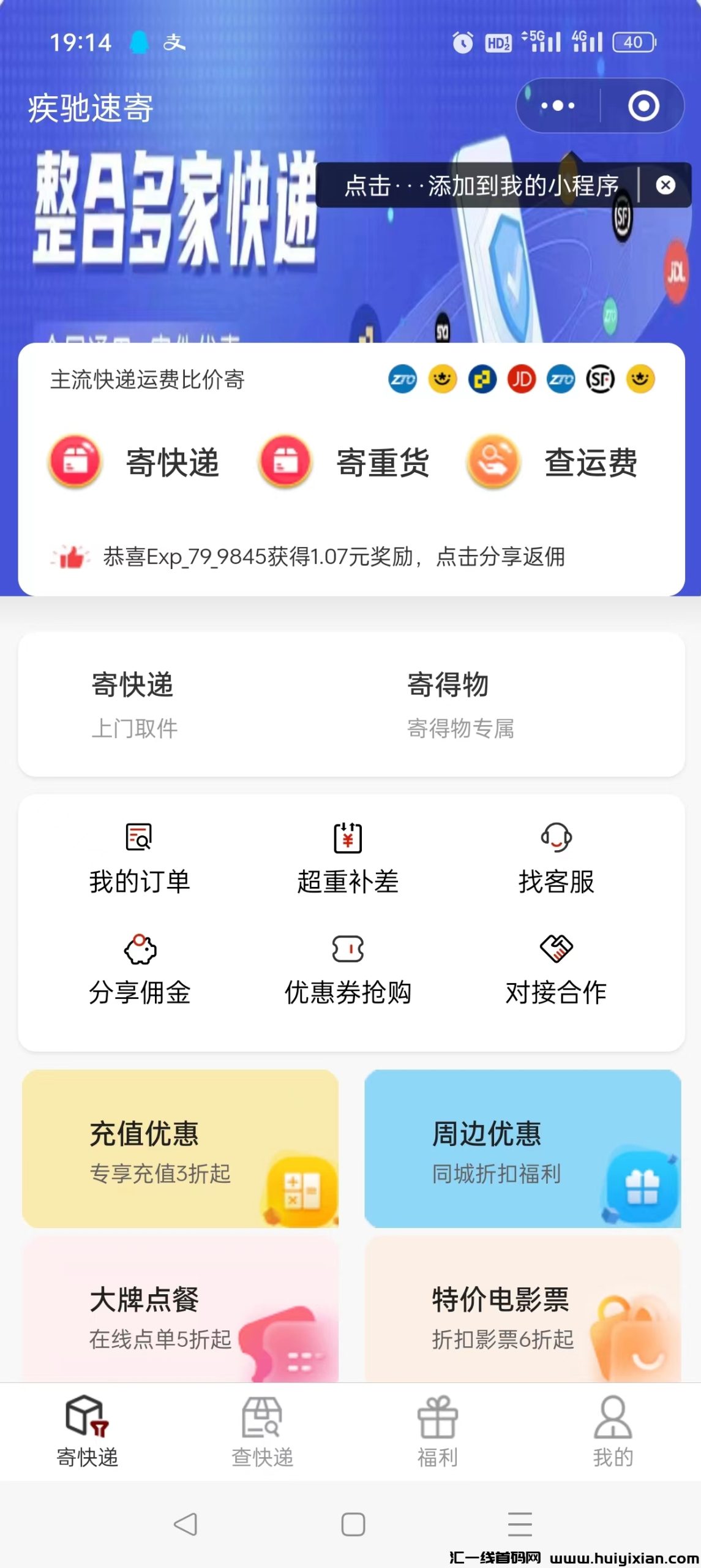Click the SF Express courier logo
Screen dimensions: 701x1568
point(601,379)
